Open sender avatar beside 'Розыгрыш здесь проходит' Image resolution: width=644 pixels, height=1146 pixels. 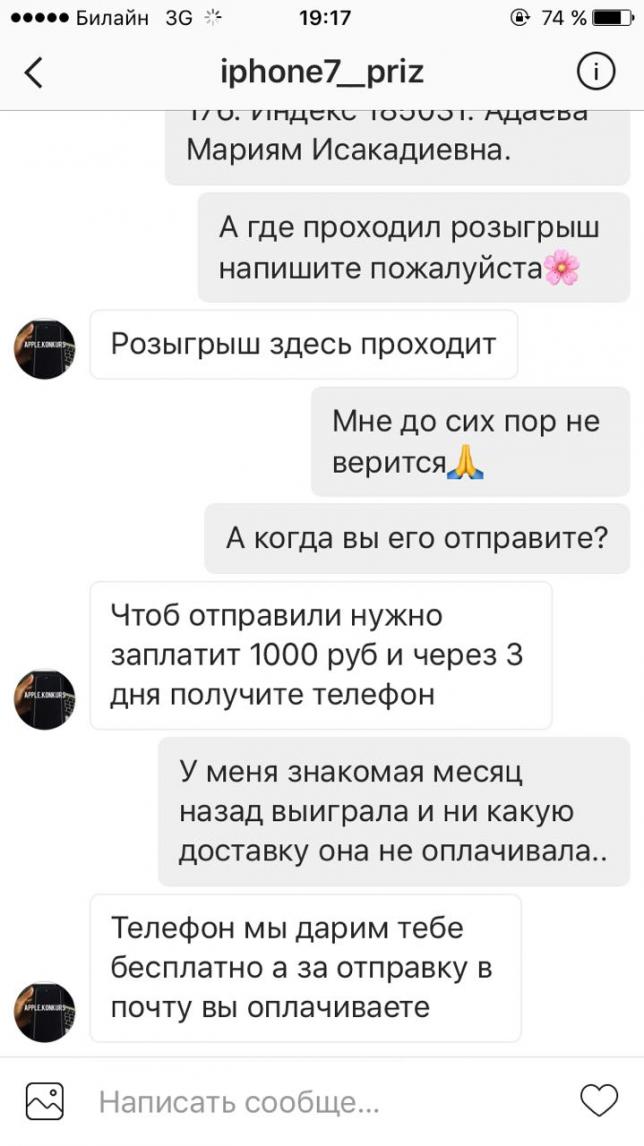click(45, 349)
